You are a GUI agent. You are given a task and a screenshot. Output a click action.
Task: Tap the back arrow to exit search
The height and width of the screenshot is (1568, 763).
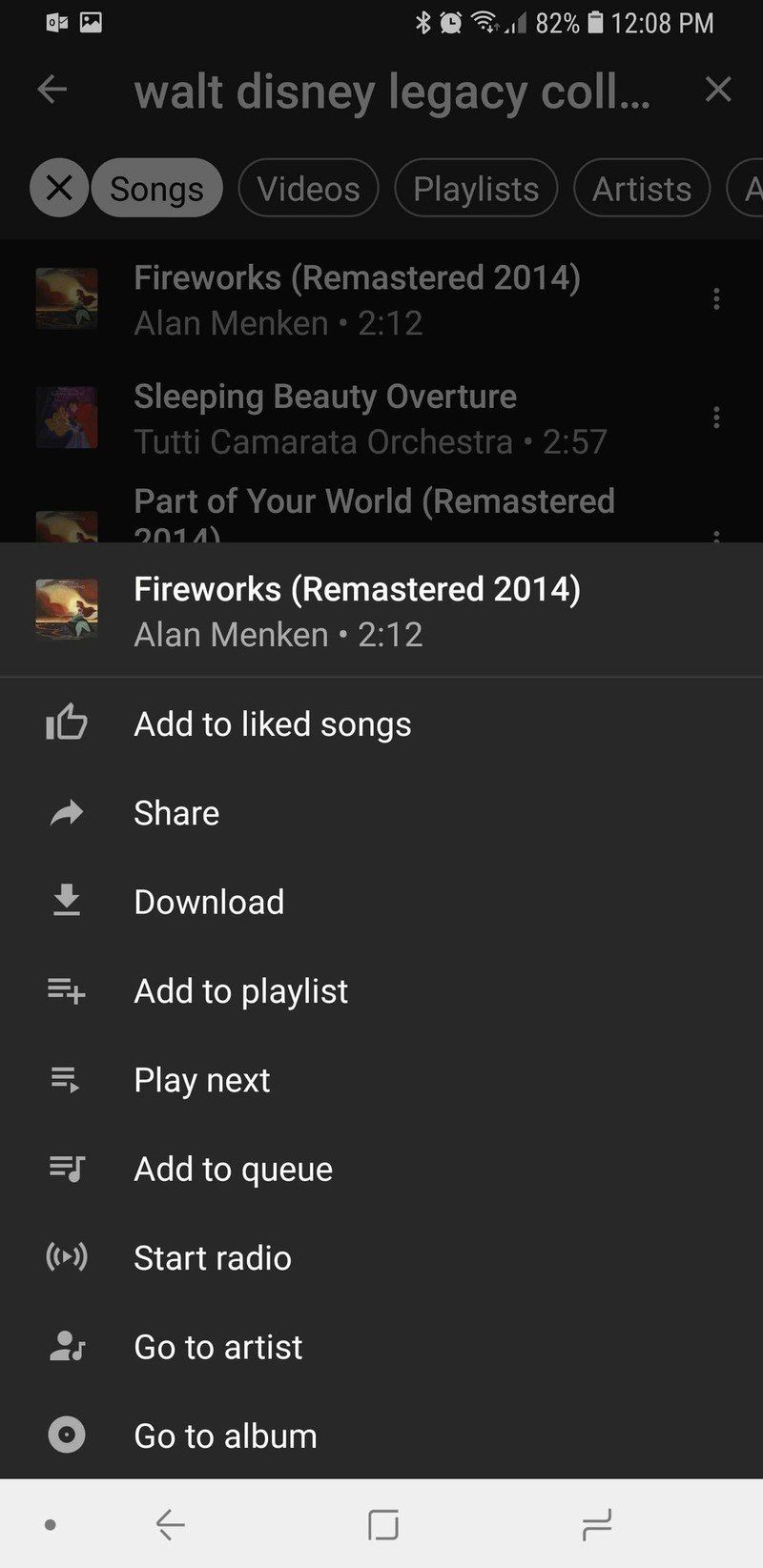[53, 90]
